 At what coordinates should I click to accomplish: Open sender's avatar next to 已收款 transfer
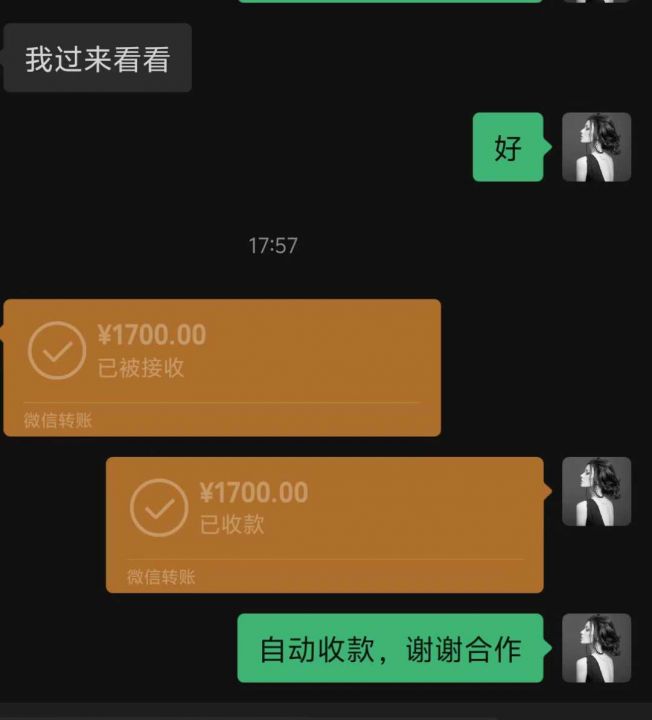(x=596, y=491)
